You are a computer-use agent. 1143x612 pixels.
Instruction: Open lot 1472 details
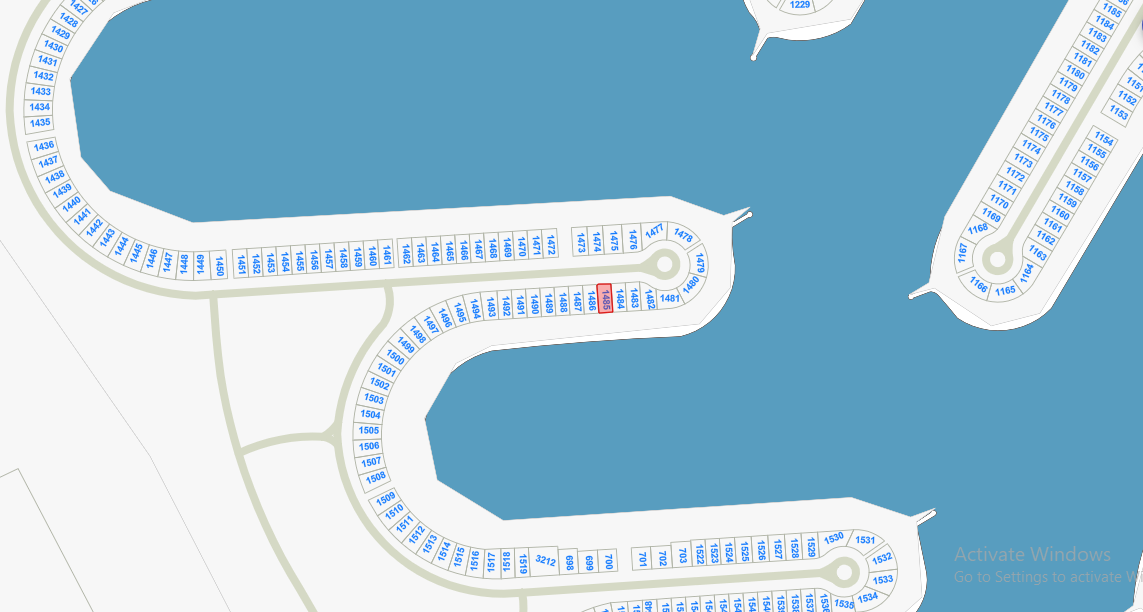click(550, 244)
